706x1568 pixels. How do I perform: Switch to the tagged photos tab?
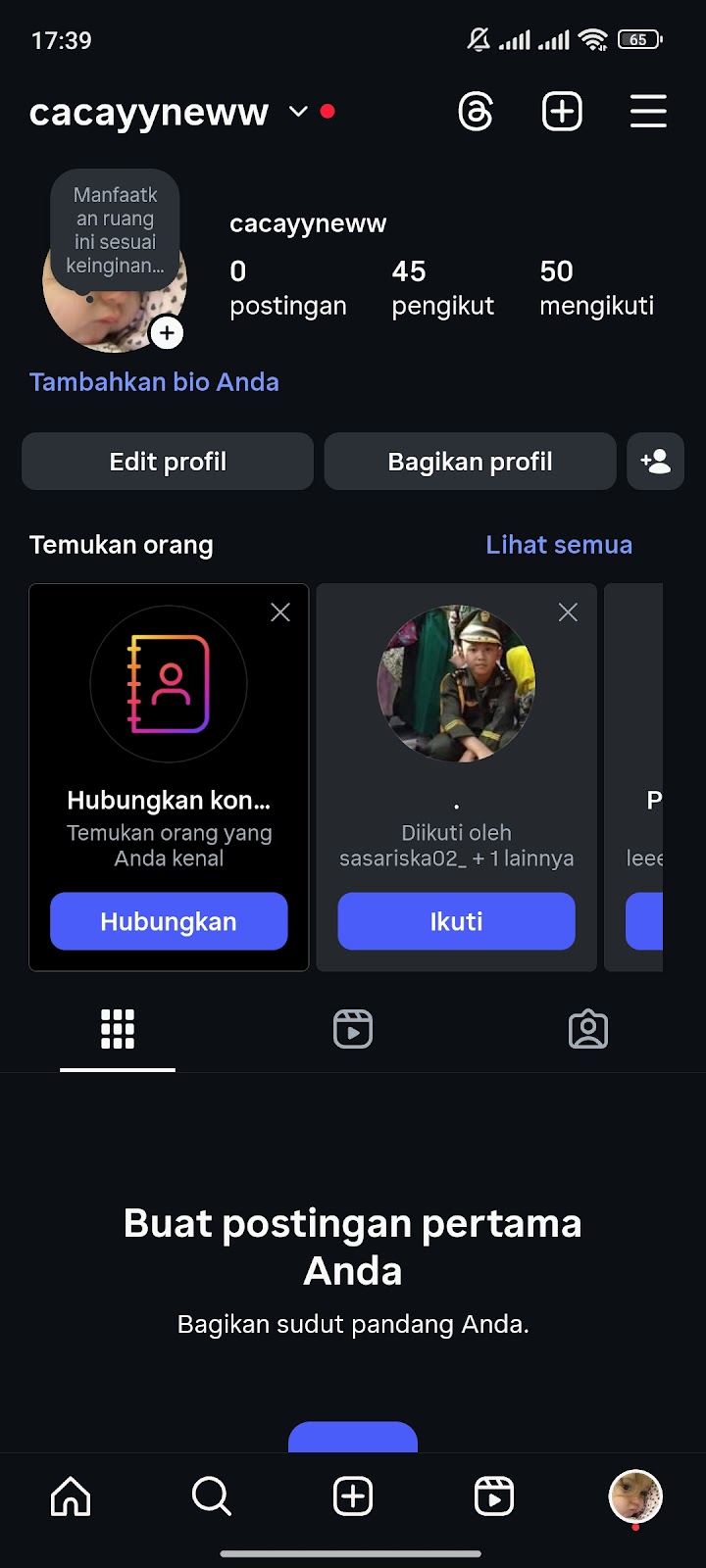(x=588, y=1029)
